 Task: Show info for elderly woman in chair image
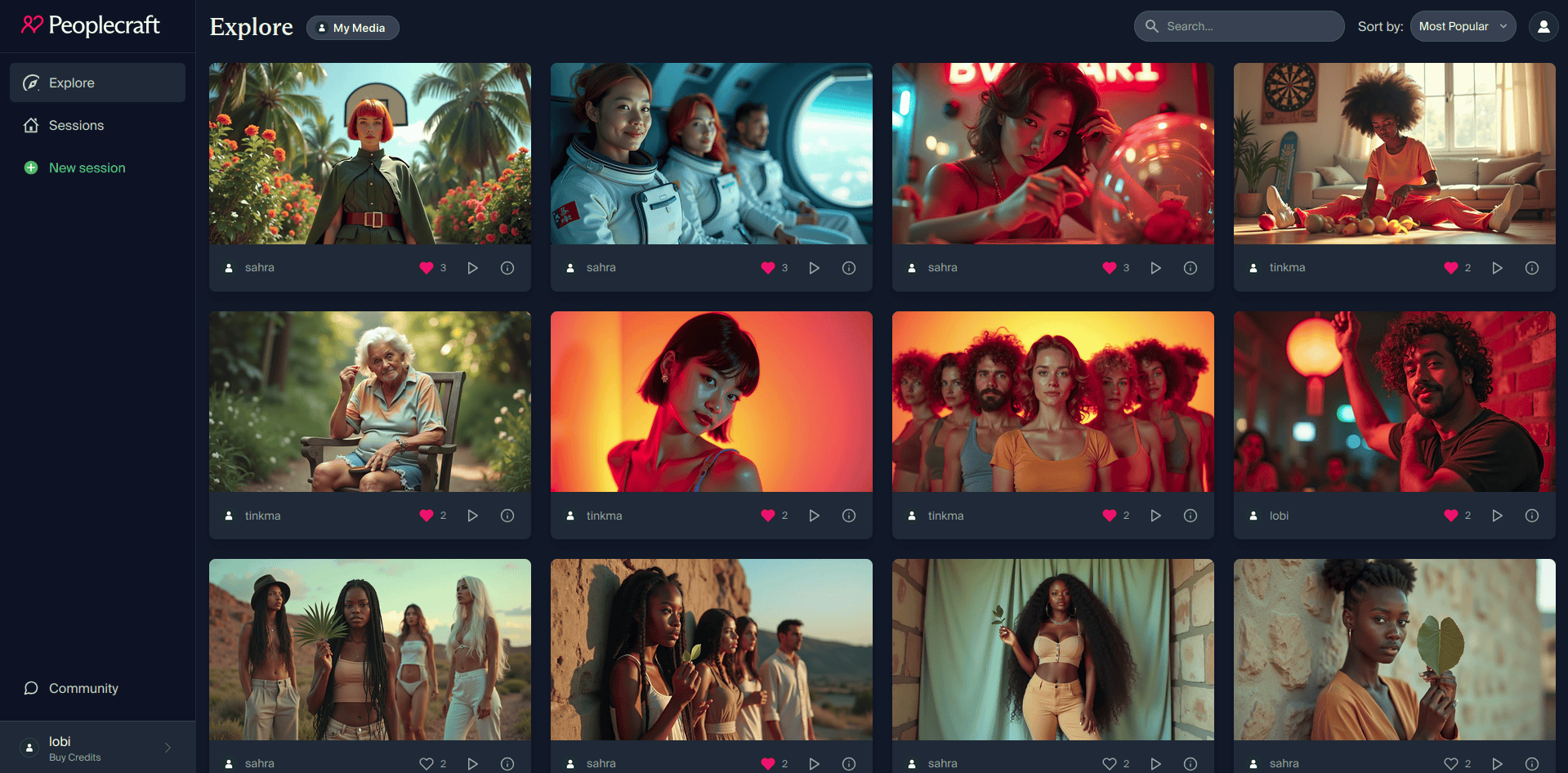pyautogui.click(x=507, y=516)
